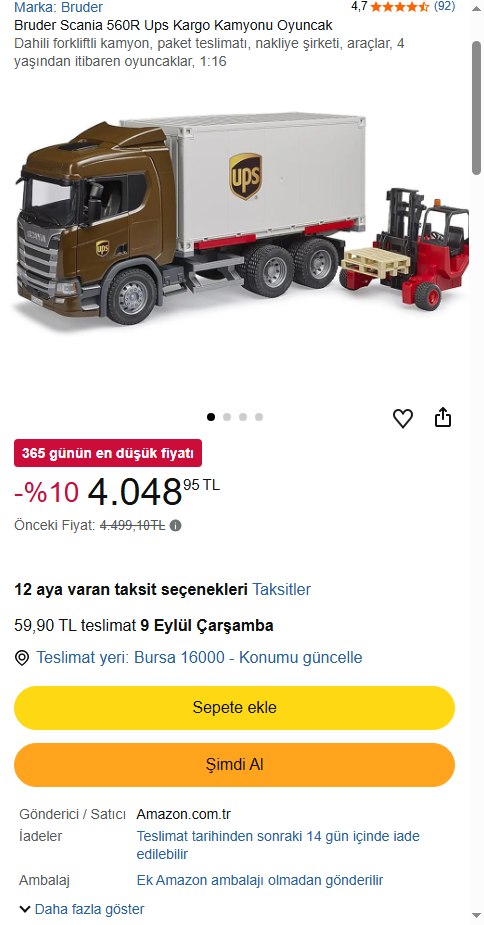Screen dimensions: 484x925
Task: Open the Marka: Bruder brand link
Action: [x=58, y=7]
